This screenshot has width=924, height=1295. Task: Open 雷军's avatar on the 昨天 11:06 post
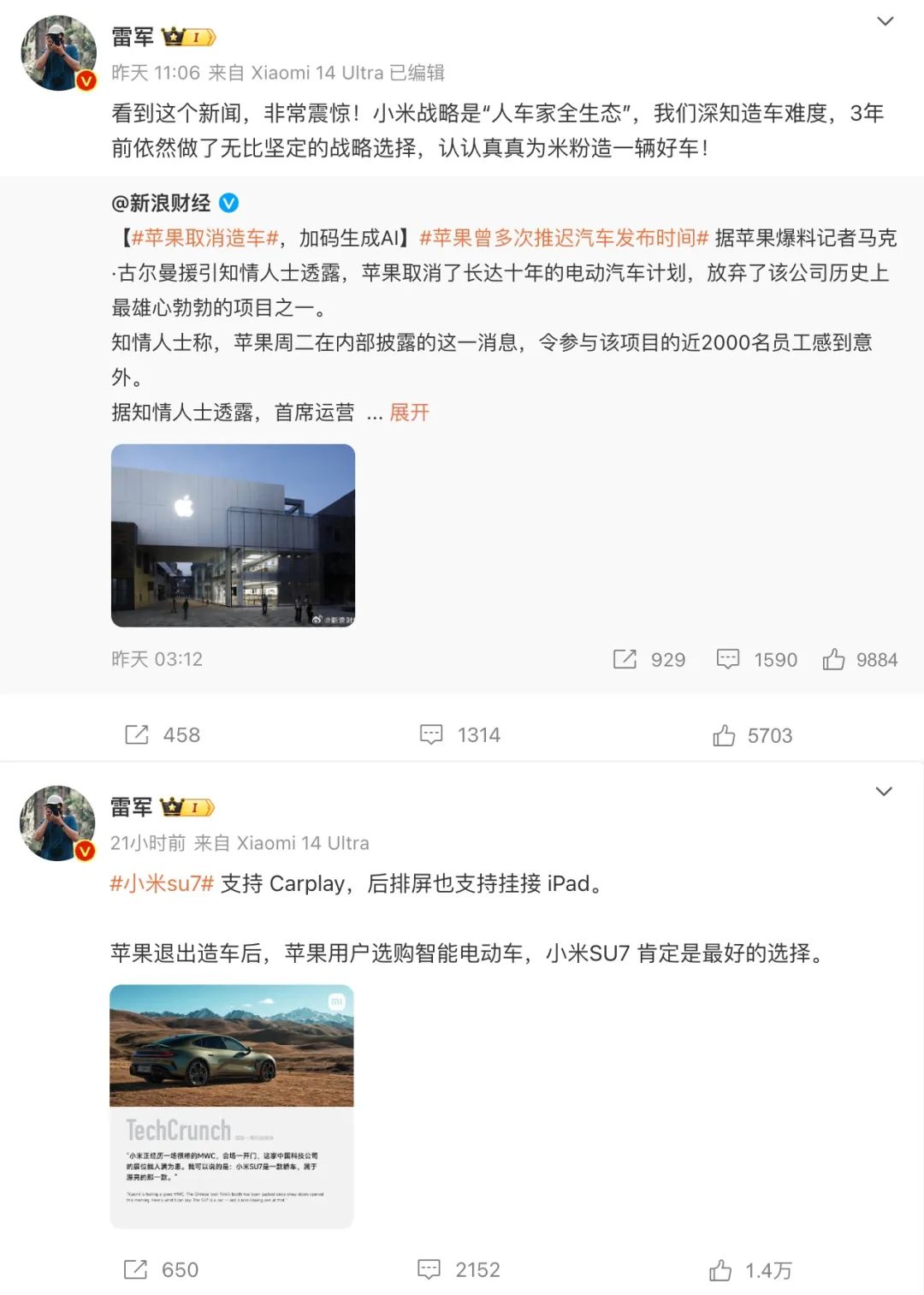pos(58,53)
